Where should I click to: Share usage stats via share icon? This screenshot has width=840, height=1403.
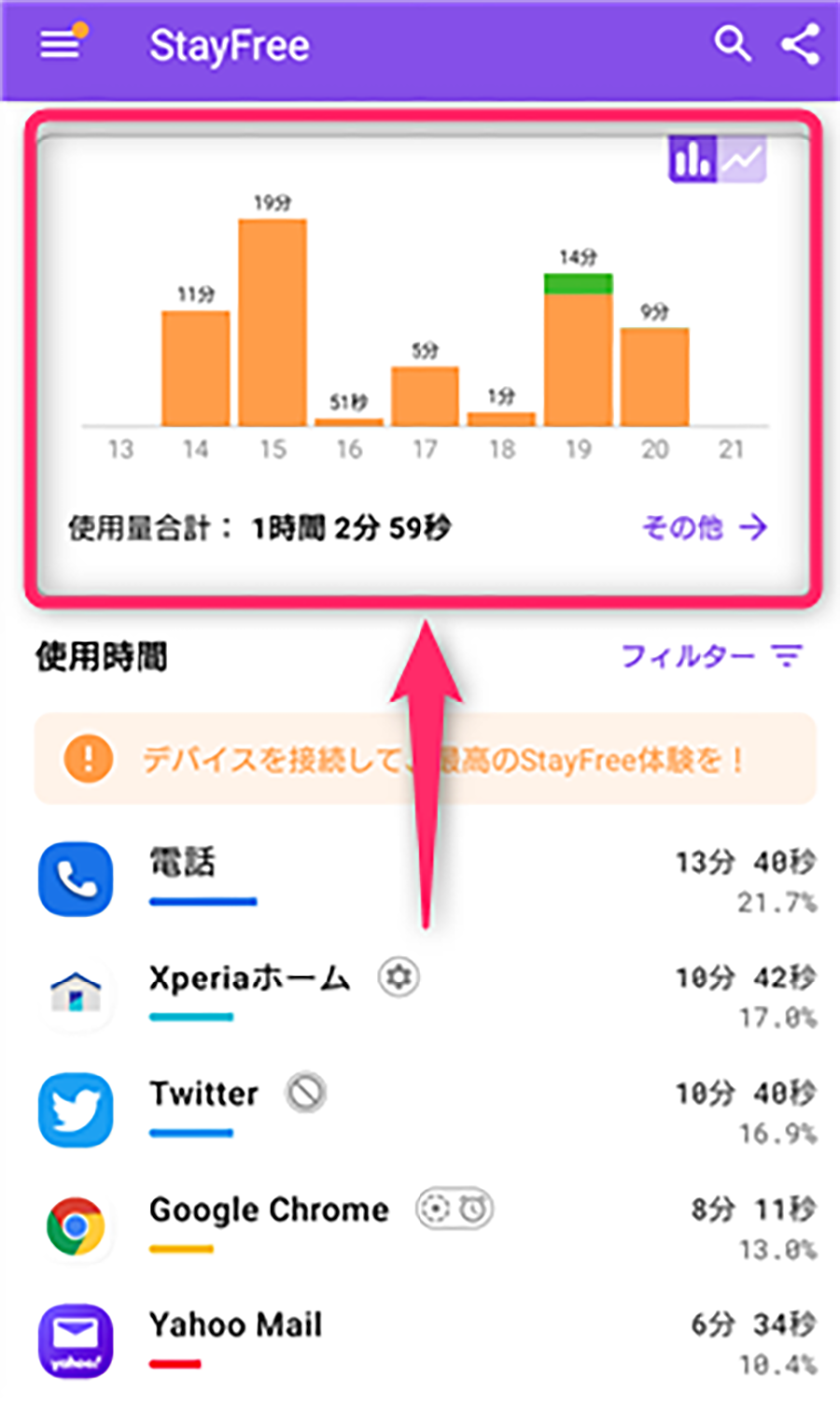point(800,45)
